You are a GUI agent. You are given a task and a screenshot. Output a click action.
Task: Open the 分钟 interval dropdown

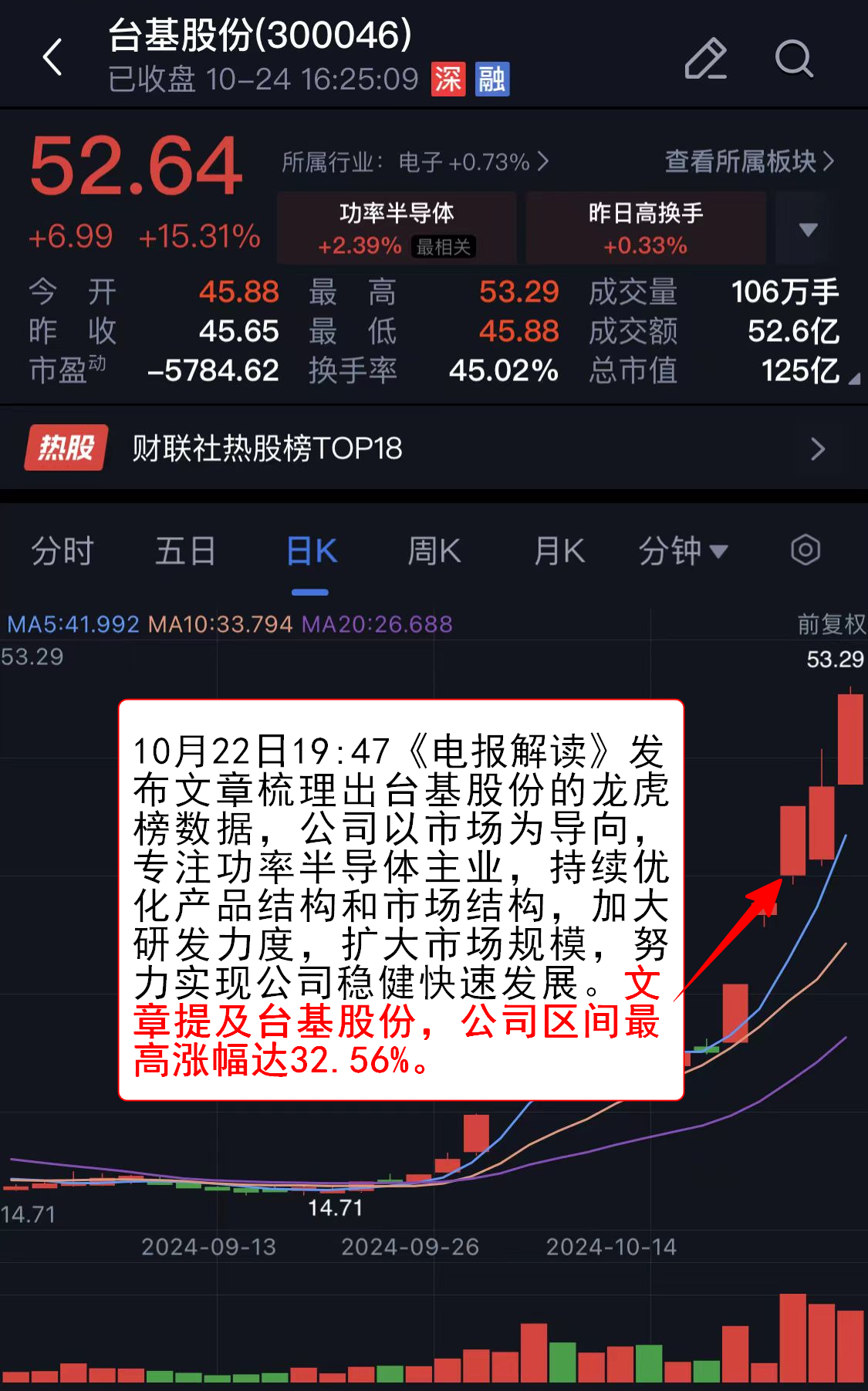coord(683,552)
